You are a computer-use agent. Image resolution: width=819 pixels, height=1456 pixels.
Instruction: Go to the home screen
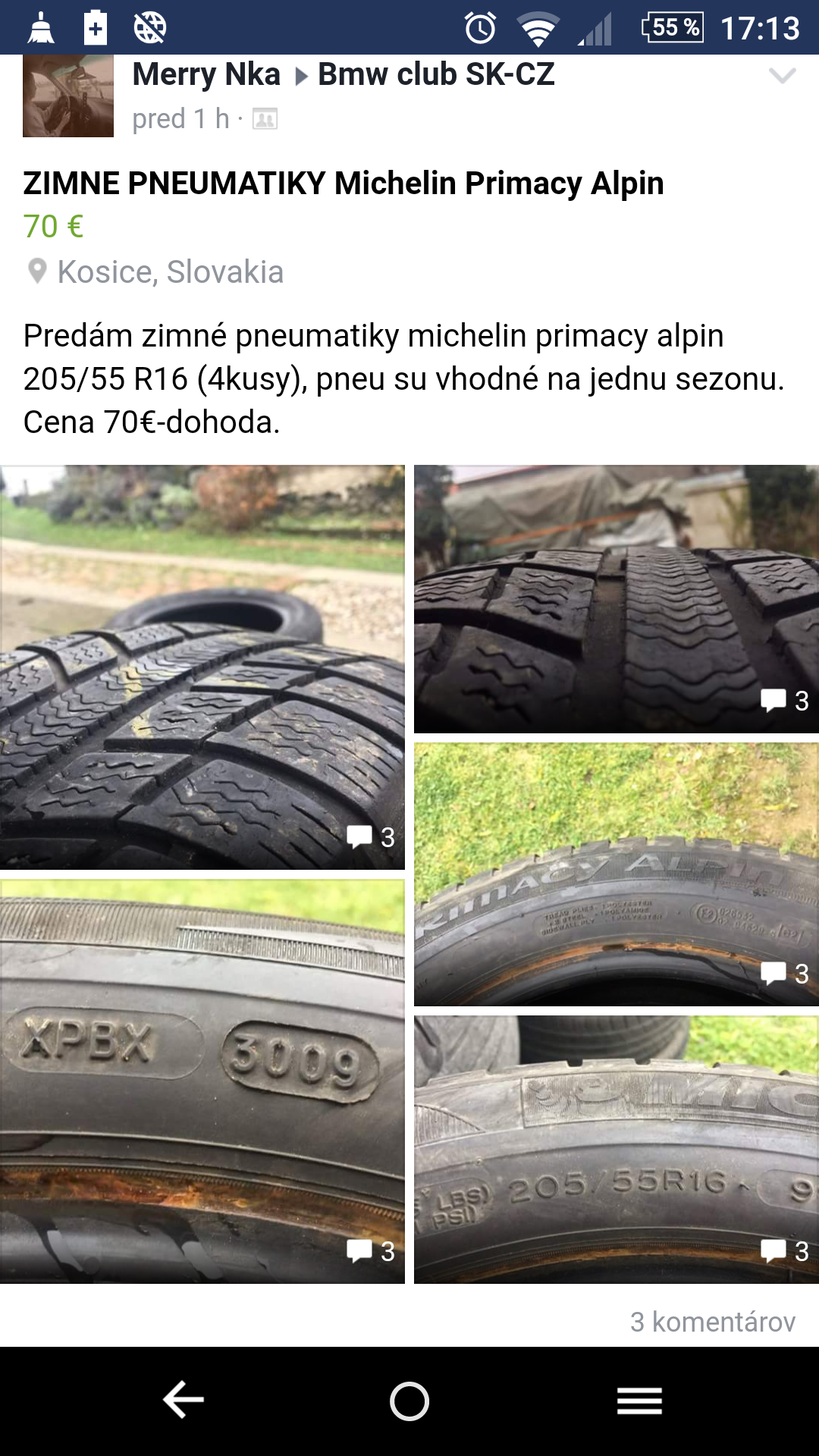point(409,1400)
